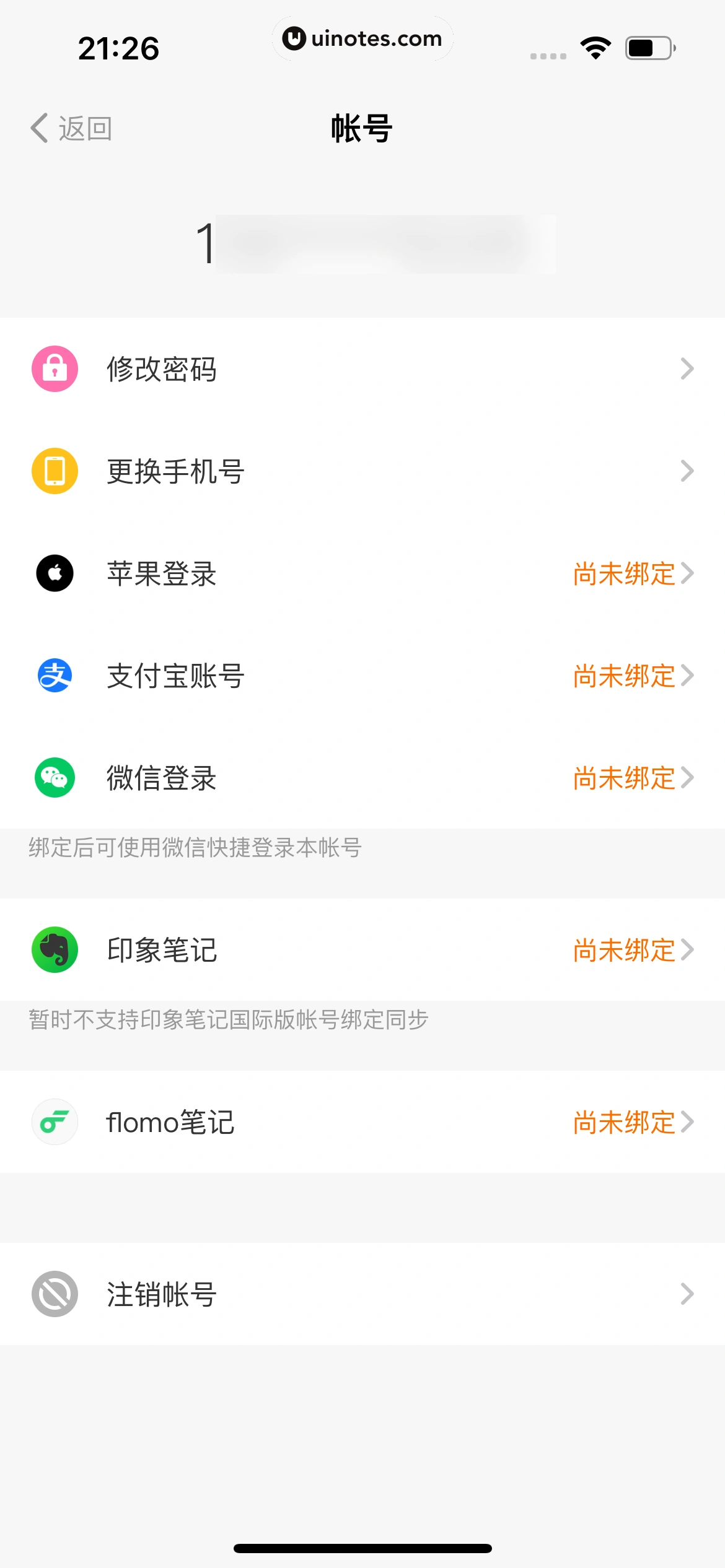The width and height of the screenshot is (725, 1568).
Task: Select the yellow phone icon beside 更换手机号
Action: tap(54, 471)
